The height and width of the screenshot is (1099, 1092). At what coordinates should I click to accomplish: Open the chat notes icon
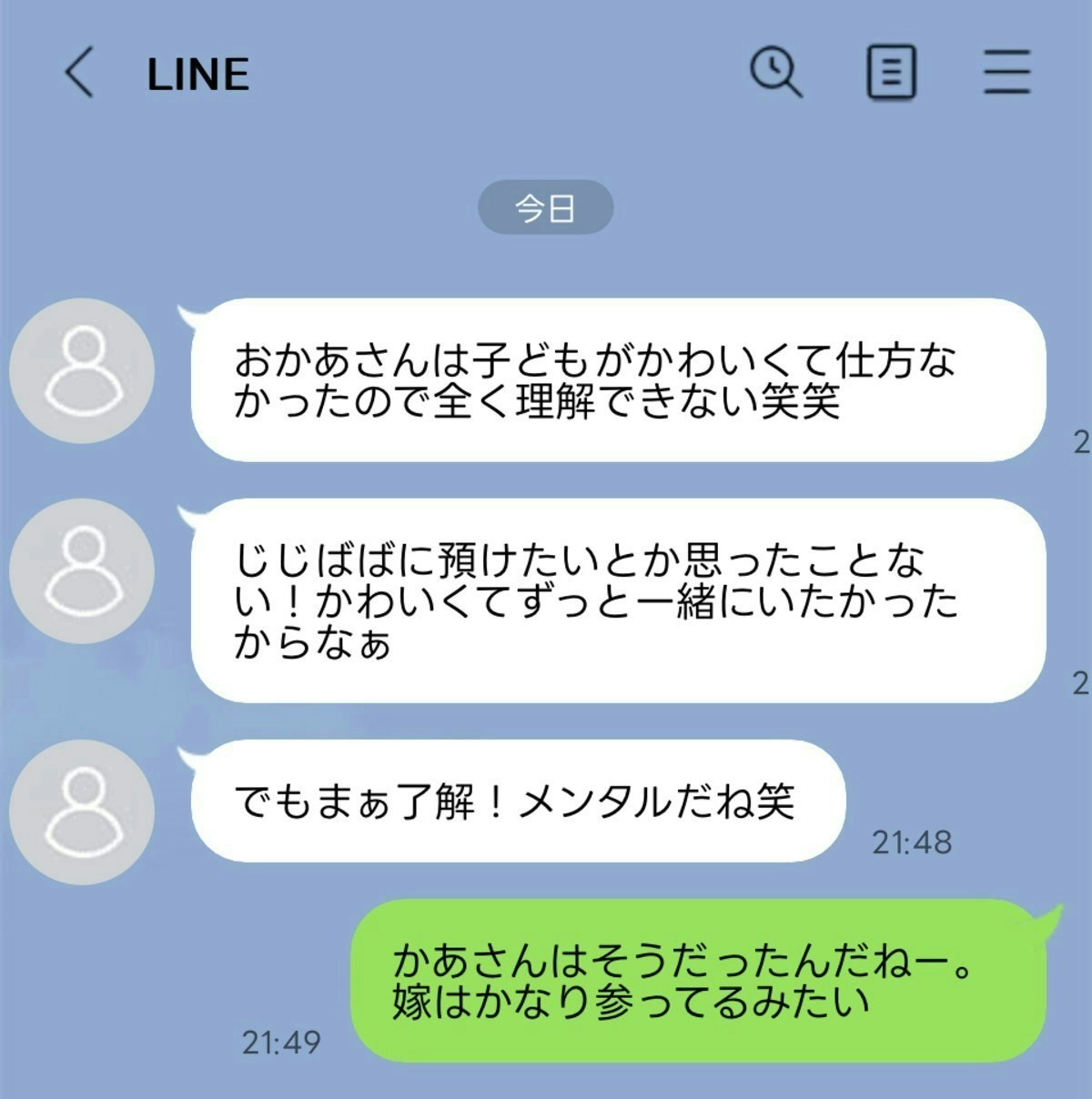[x=890, y=72]
